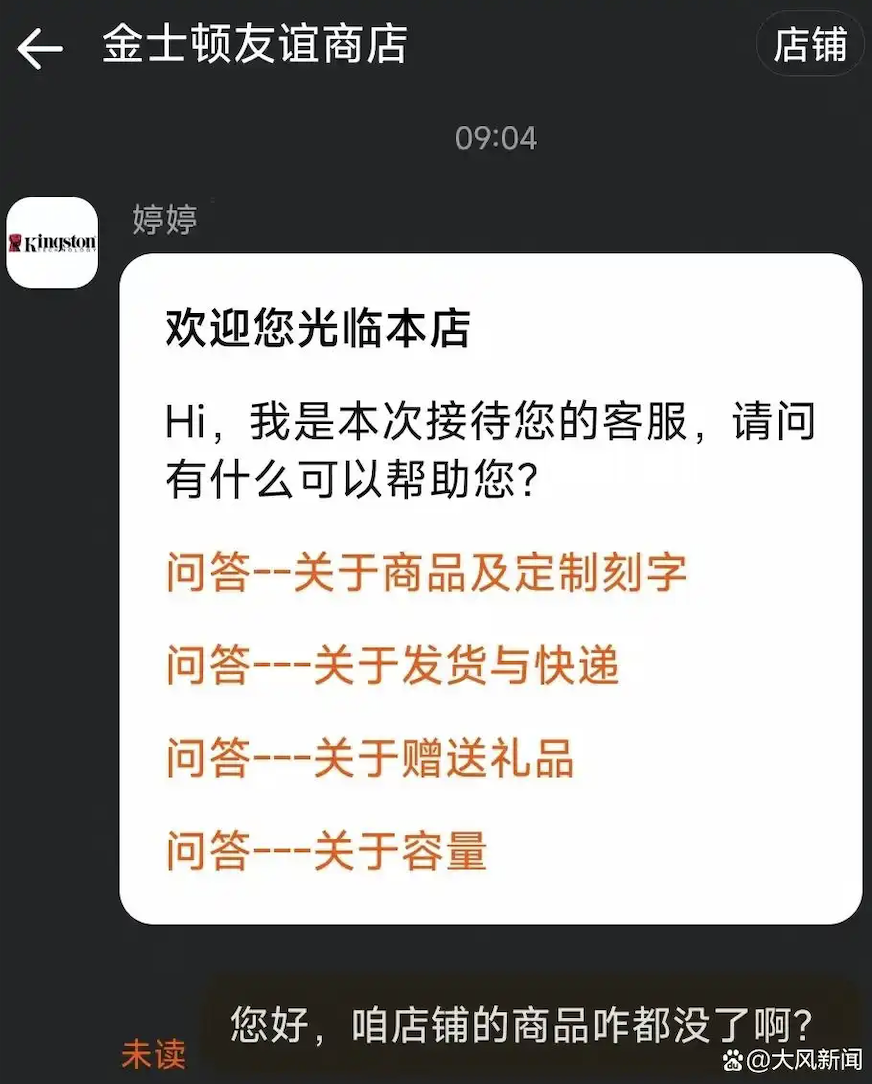Choose 问答---关于容量
Screen dimensions: 872x1084
pos(326,851)
